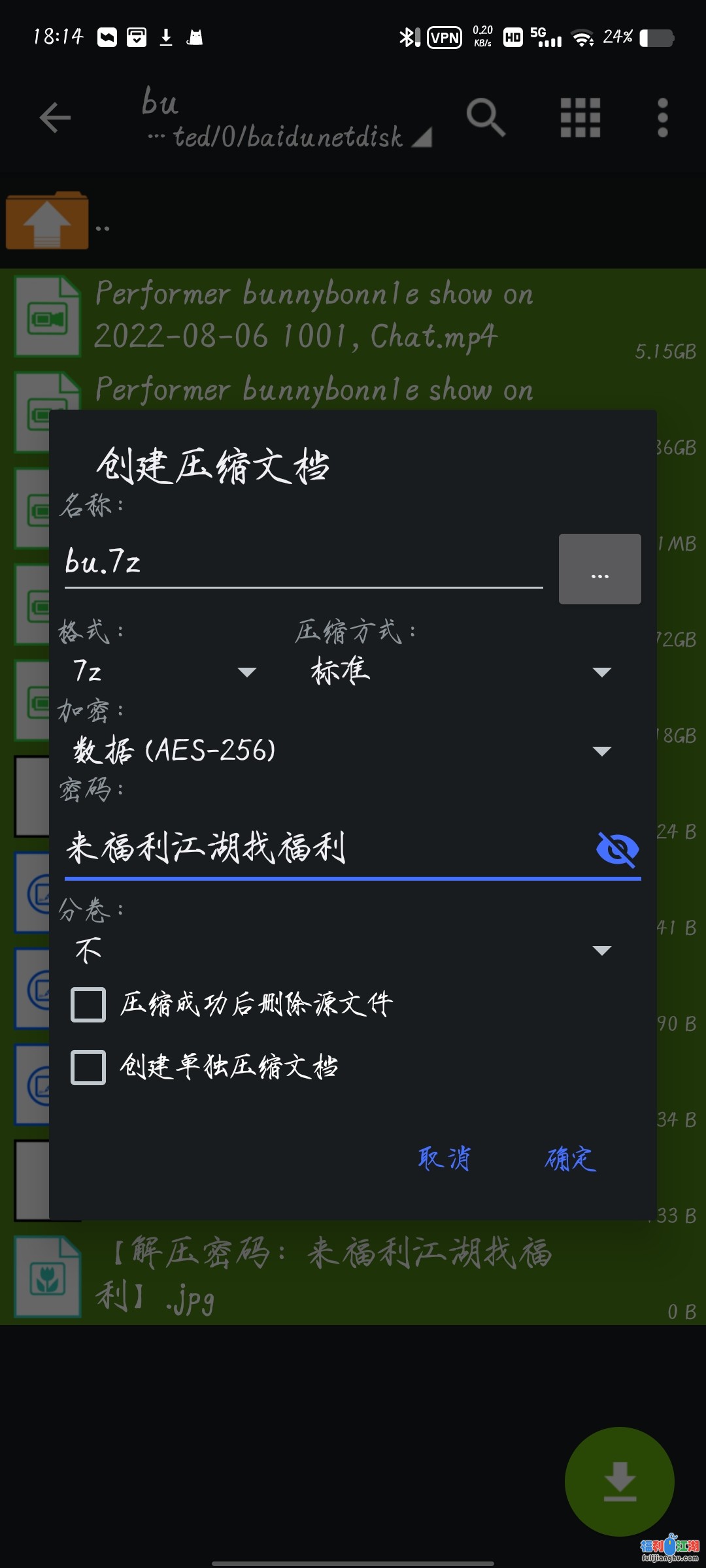Switch to grid view using the grid icon
The image size is (706, 1568).
[x=579, y=118]
